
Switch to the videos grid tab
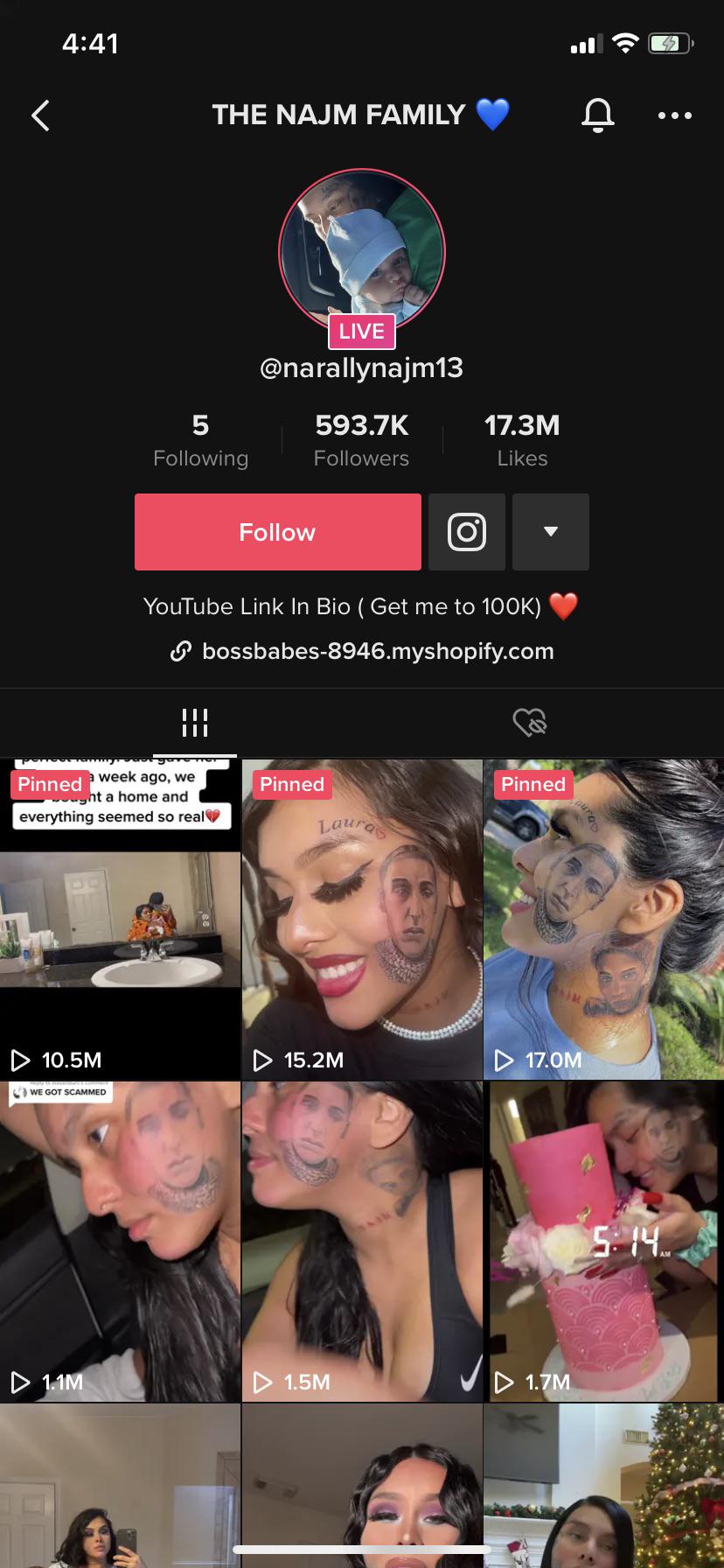[x=194, y=723]
